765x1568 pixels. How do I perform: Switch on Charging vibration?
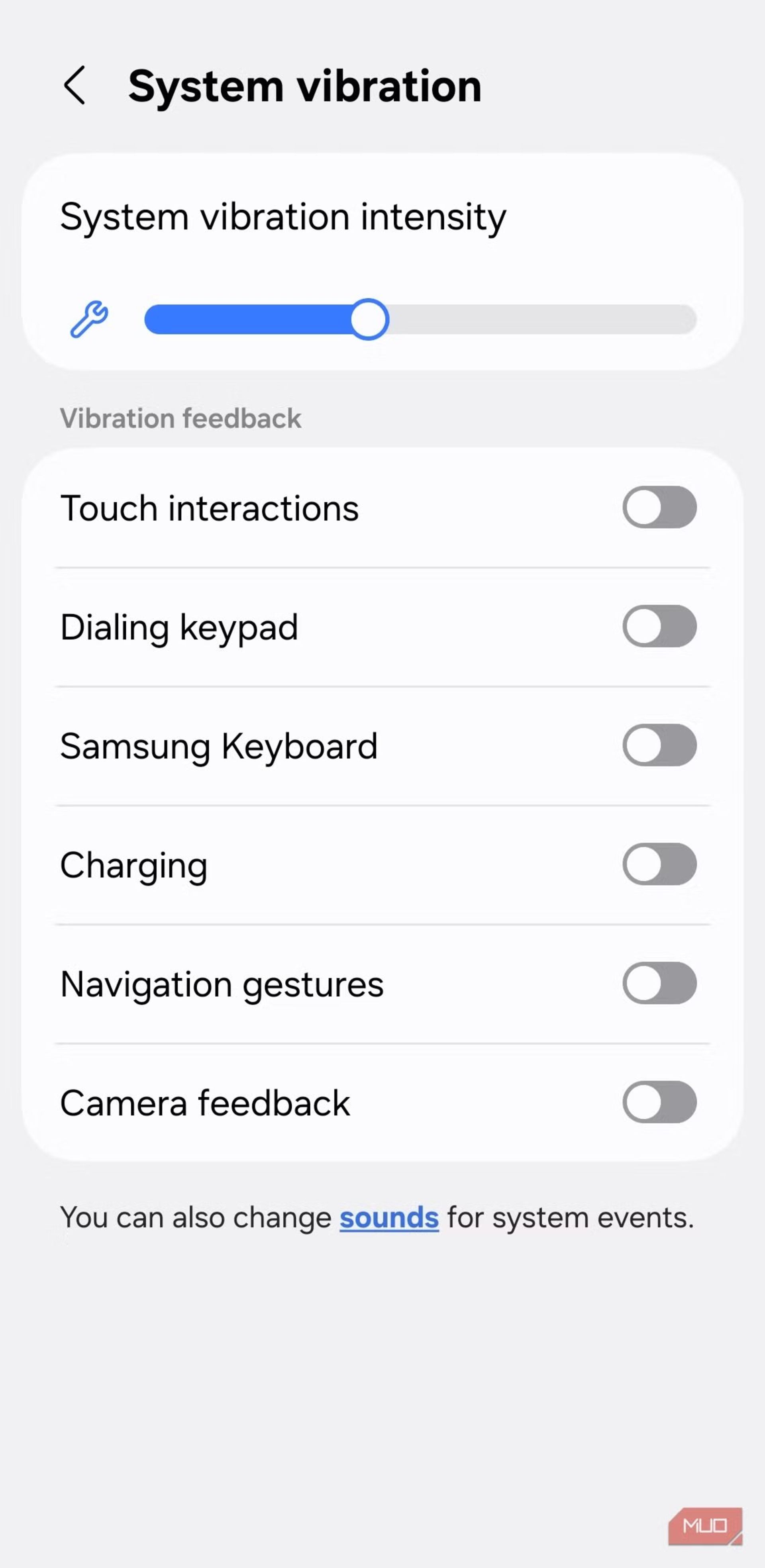pyautogui.click(x=659, y=864)
